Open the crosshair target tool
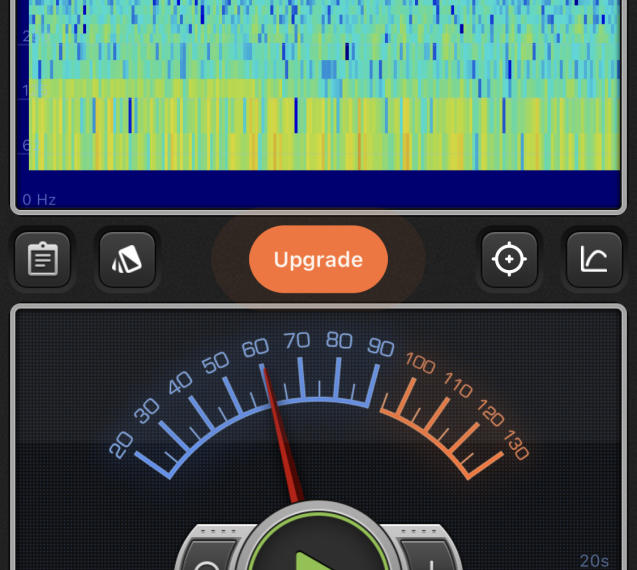The width and height of the screenshot is (637, 570). (508, 260)
